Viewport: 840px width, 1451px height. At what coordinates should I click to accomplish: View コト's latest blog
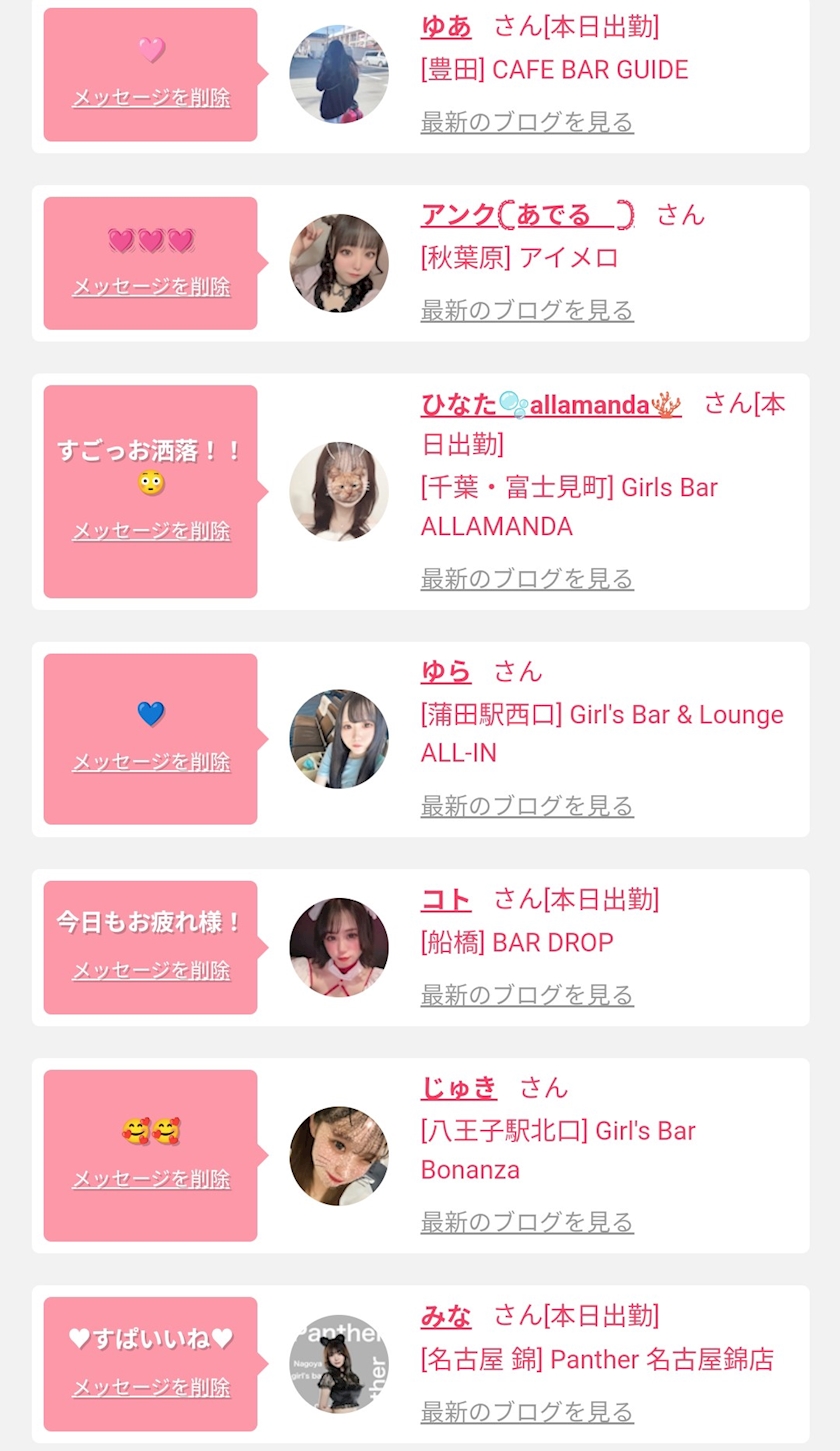(527, 995)
